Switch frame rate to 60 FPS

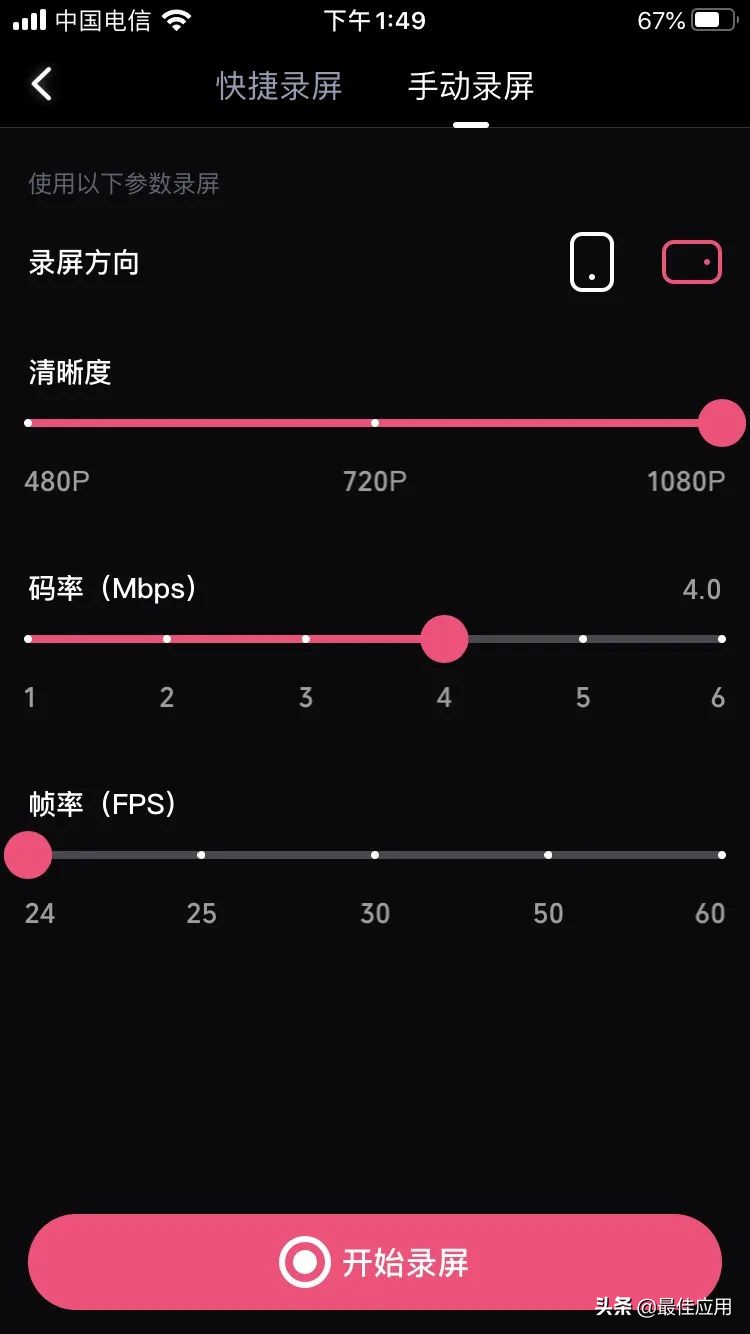pos(721,854)
